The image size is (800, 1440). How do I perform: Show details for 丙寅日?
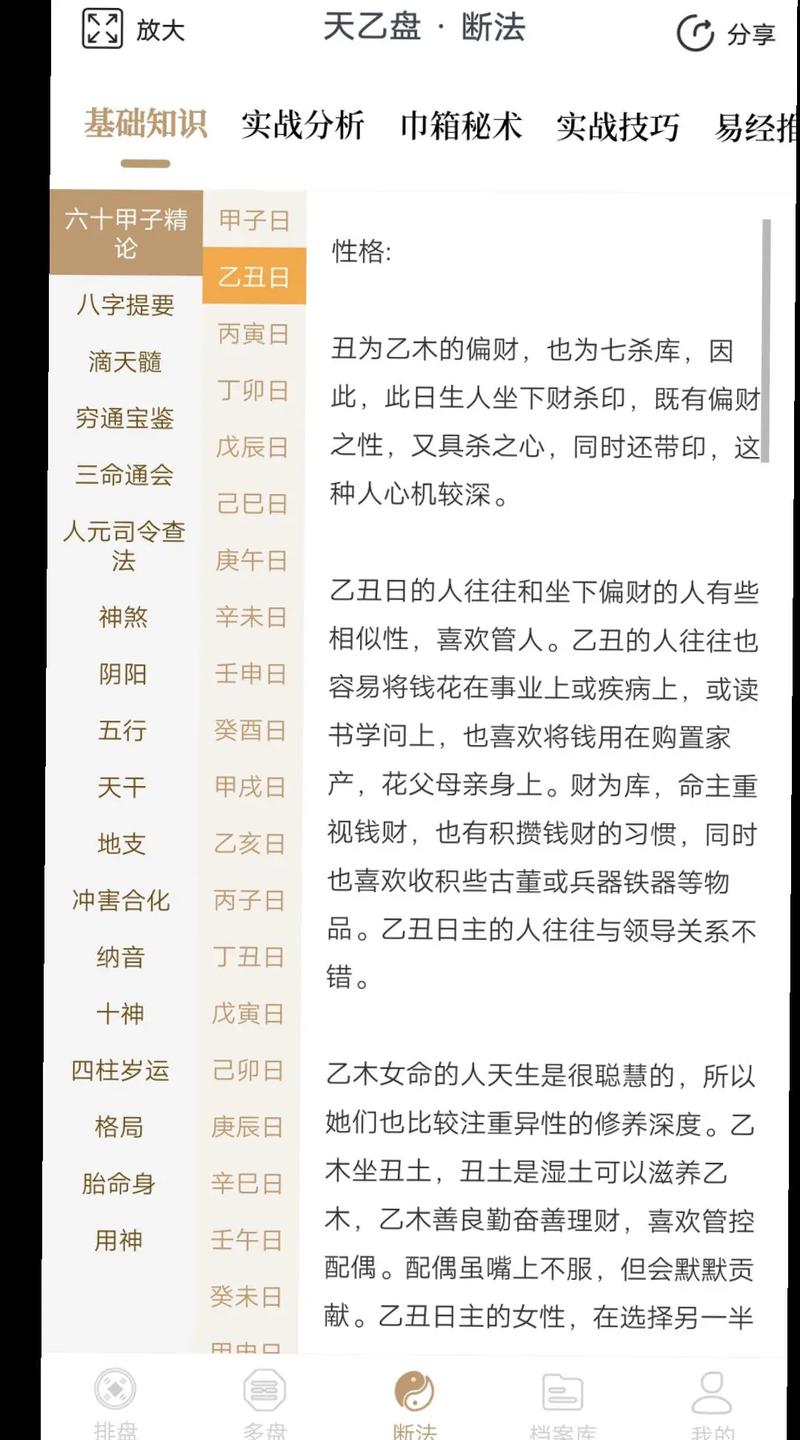[x=253, y=334]
